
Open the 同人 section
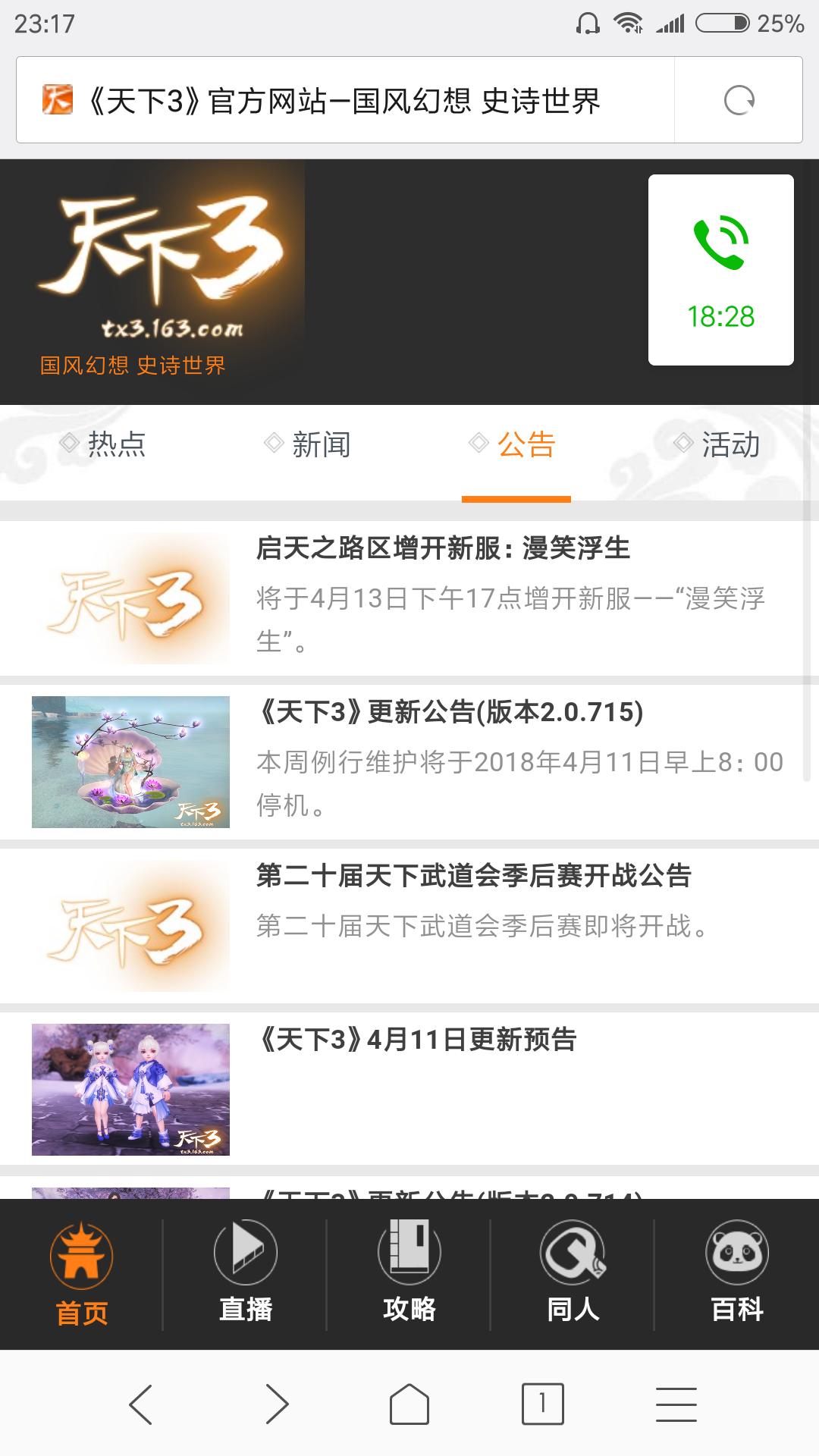573,1274
